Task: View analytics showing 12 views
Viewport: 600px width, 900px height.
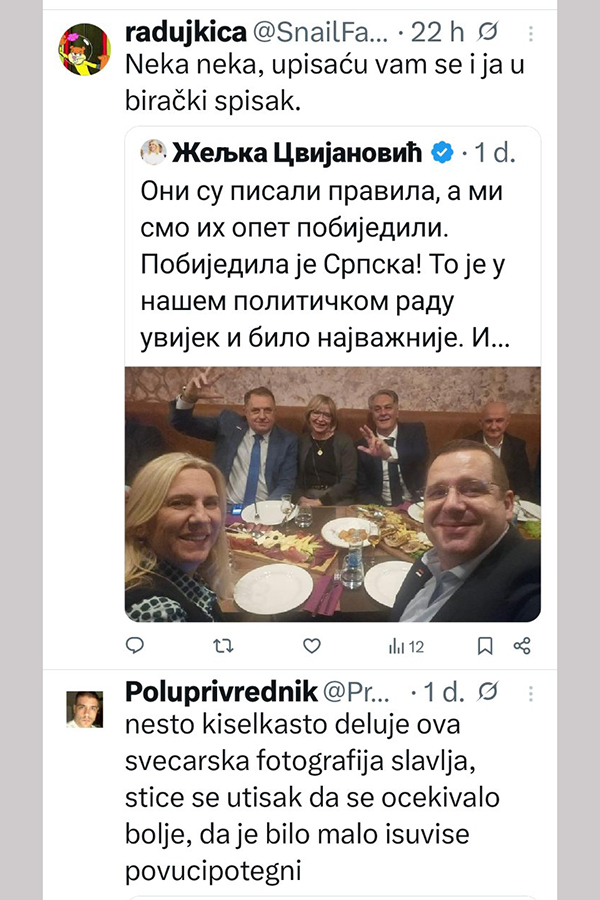Action: [x=405, y=647]
